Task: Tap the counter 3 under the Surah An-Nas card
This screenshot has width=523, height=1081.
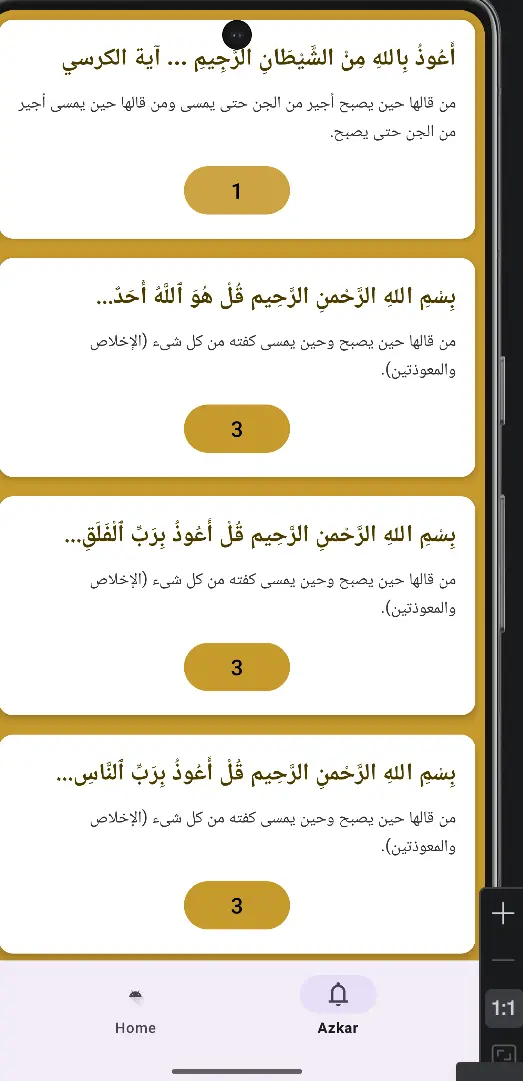Action: 236,905
